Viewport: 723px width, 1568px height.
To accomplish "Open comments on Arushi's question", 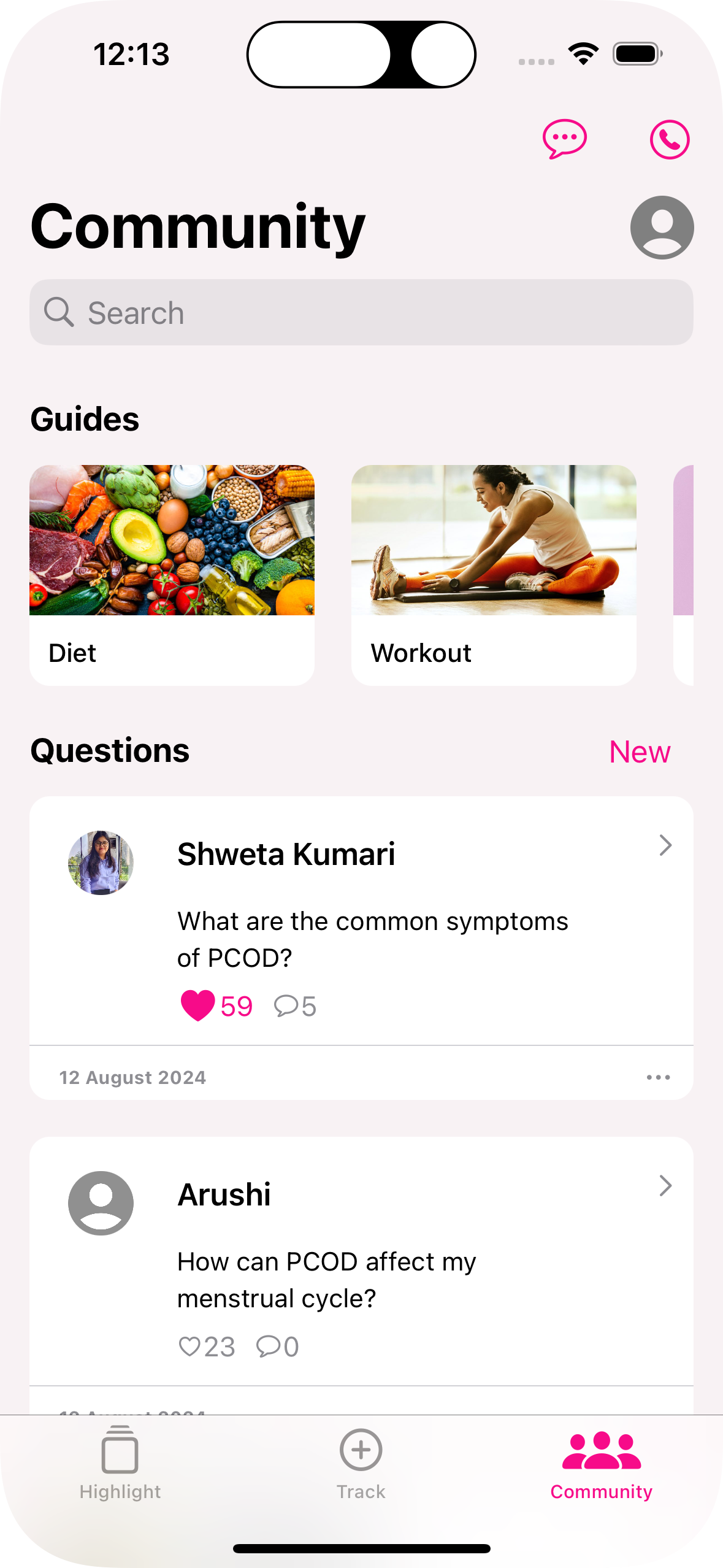I will tap(277, 1347).
